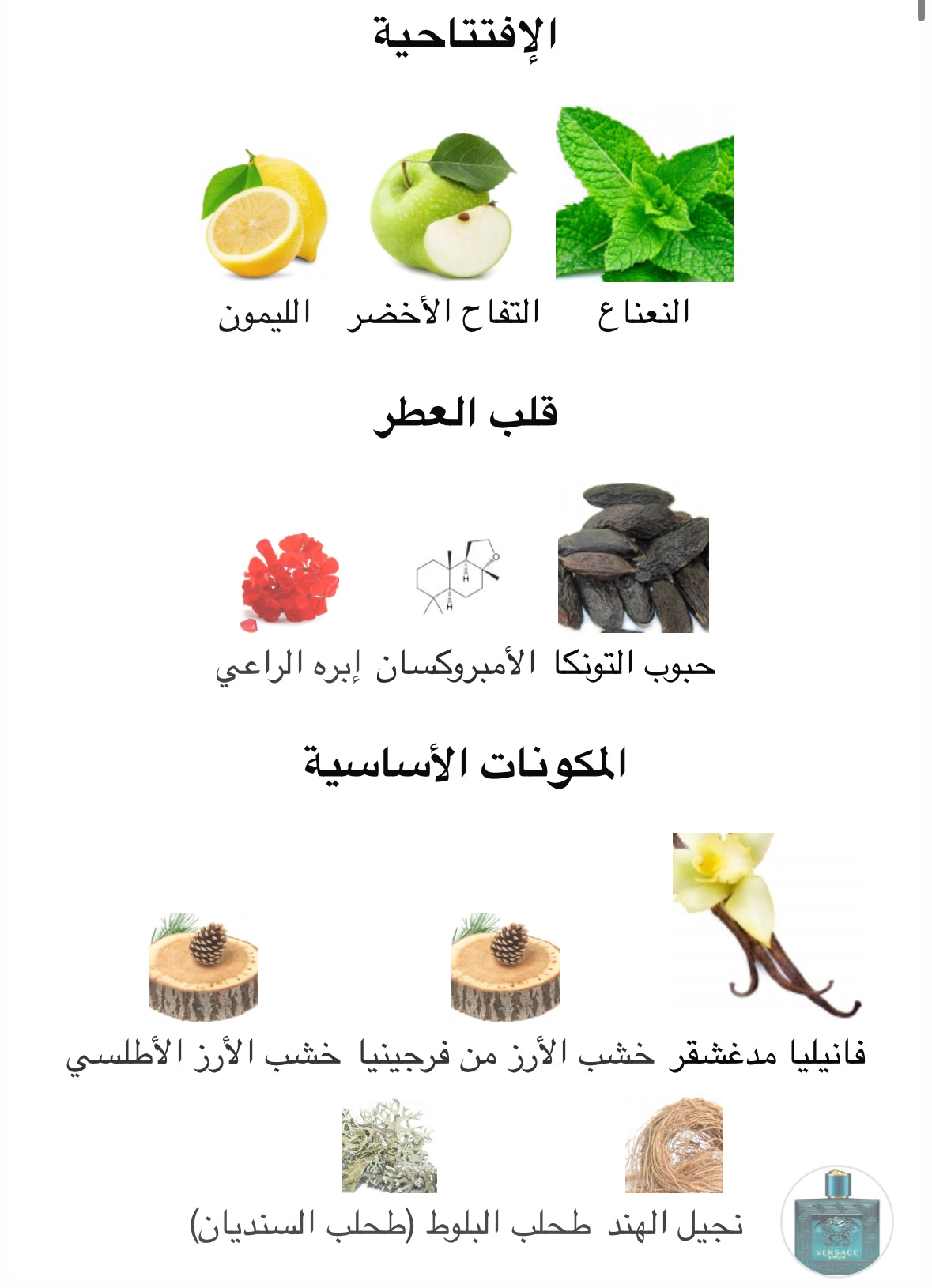Select the Madagascar vanilla note (فانيليا مدغشقر)

(x=765, y=925)
